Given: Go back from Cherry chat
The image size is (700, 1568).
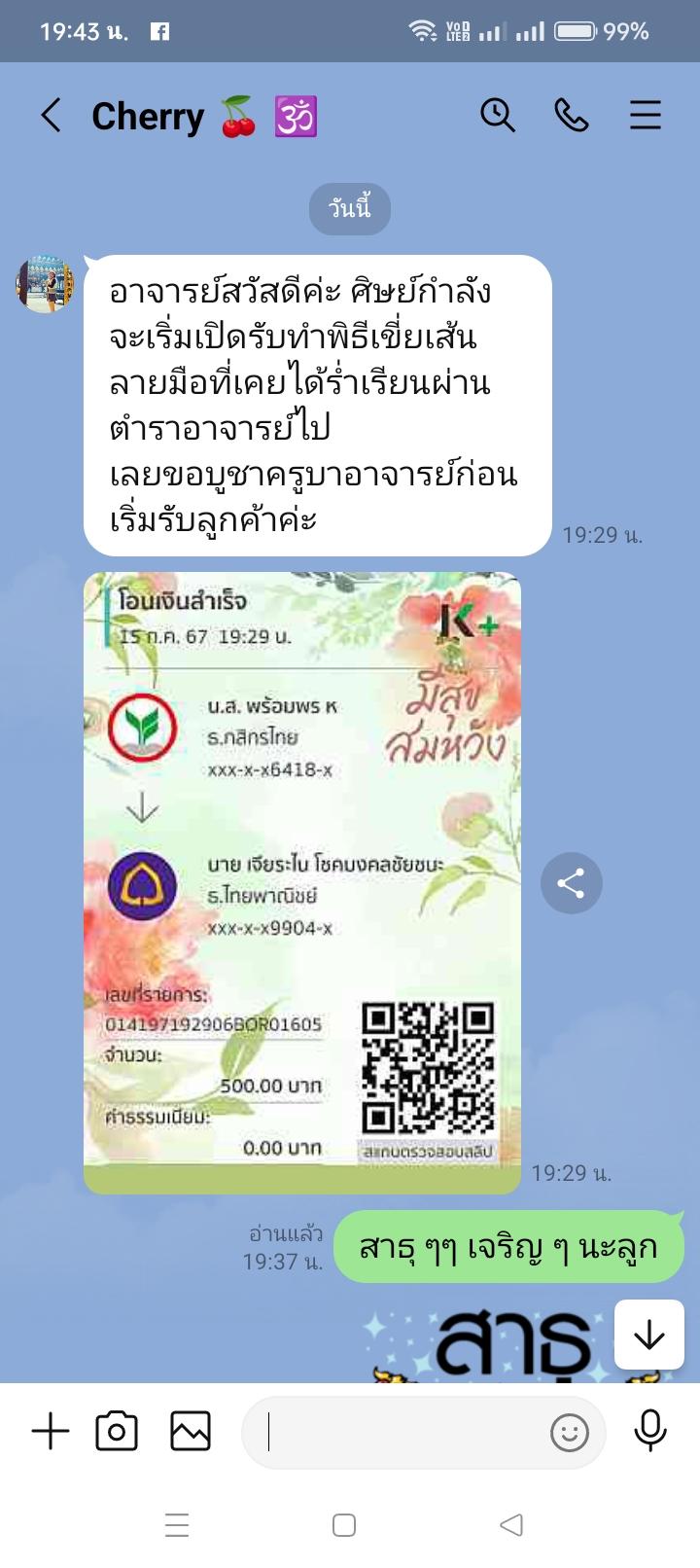Looking at the screenshot, I should pos(52,116).
